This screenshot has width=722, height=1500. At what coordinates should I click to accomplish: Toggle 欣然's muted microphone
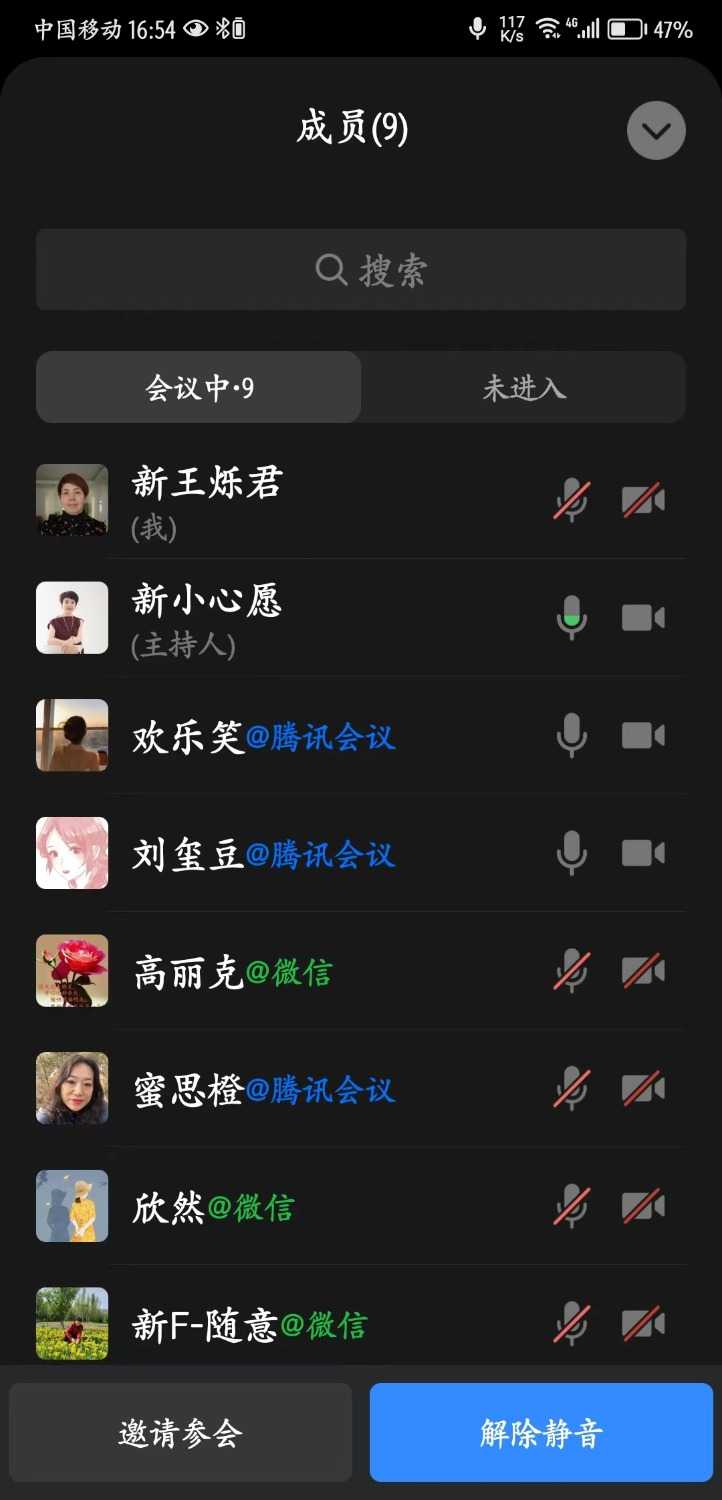570,1205
